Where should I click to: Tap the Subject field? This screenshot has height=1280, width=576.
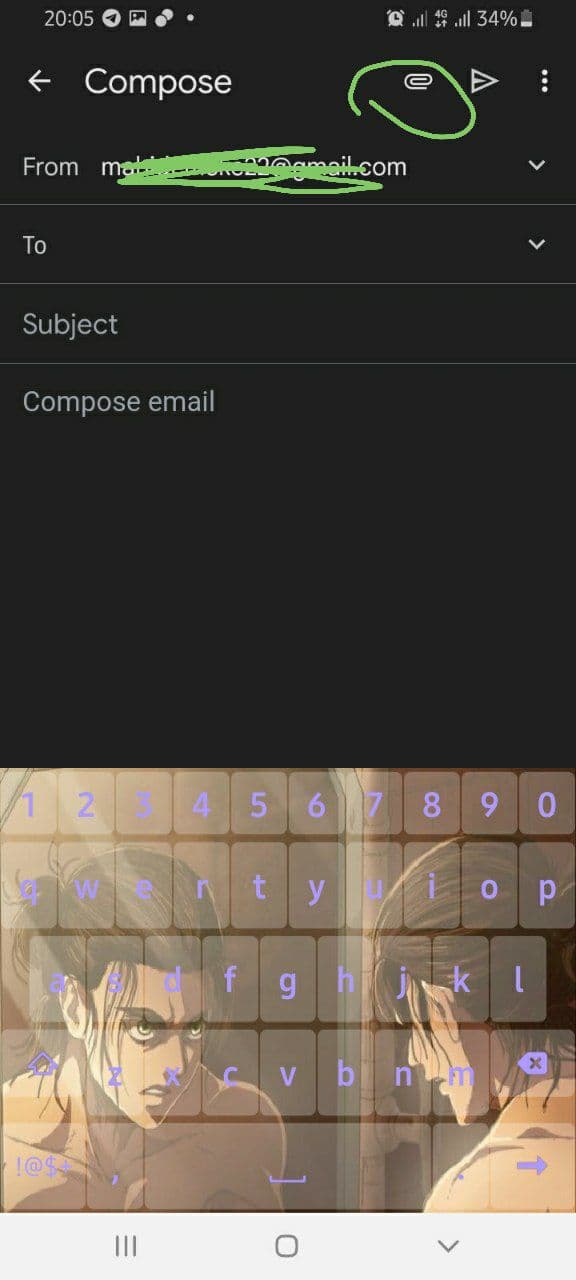tap(288, 324)
